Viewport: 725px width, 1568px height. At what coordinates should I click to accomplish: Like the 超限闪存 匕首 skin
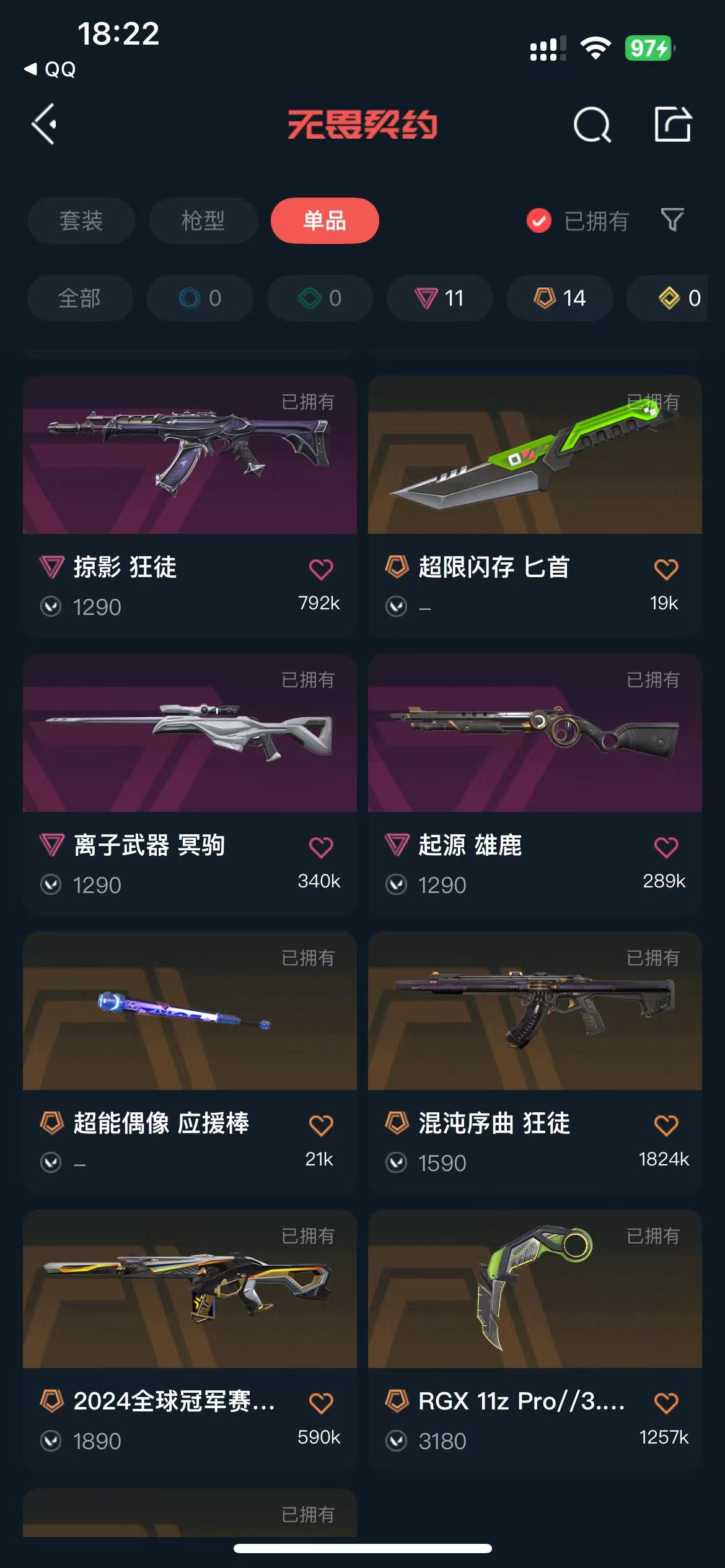coord(666,569)
